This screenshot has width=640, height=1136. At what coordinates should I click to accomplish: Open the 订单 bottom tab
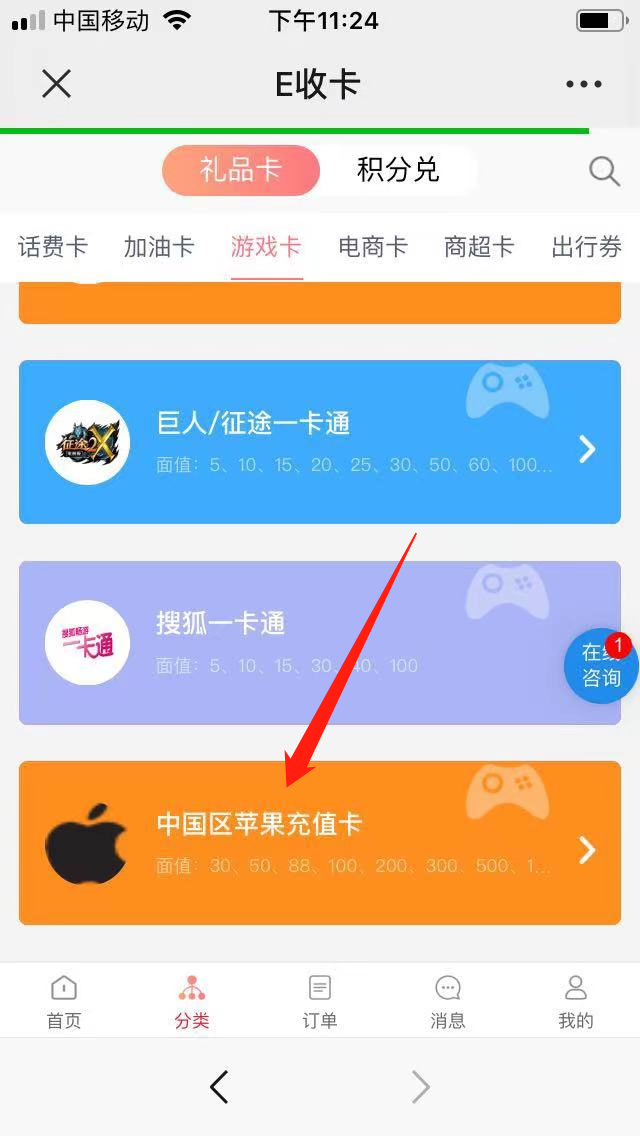point(320,1002)
